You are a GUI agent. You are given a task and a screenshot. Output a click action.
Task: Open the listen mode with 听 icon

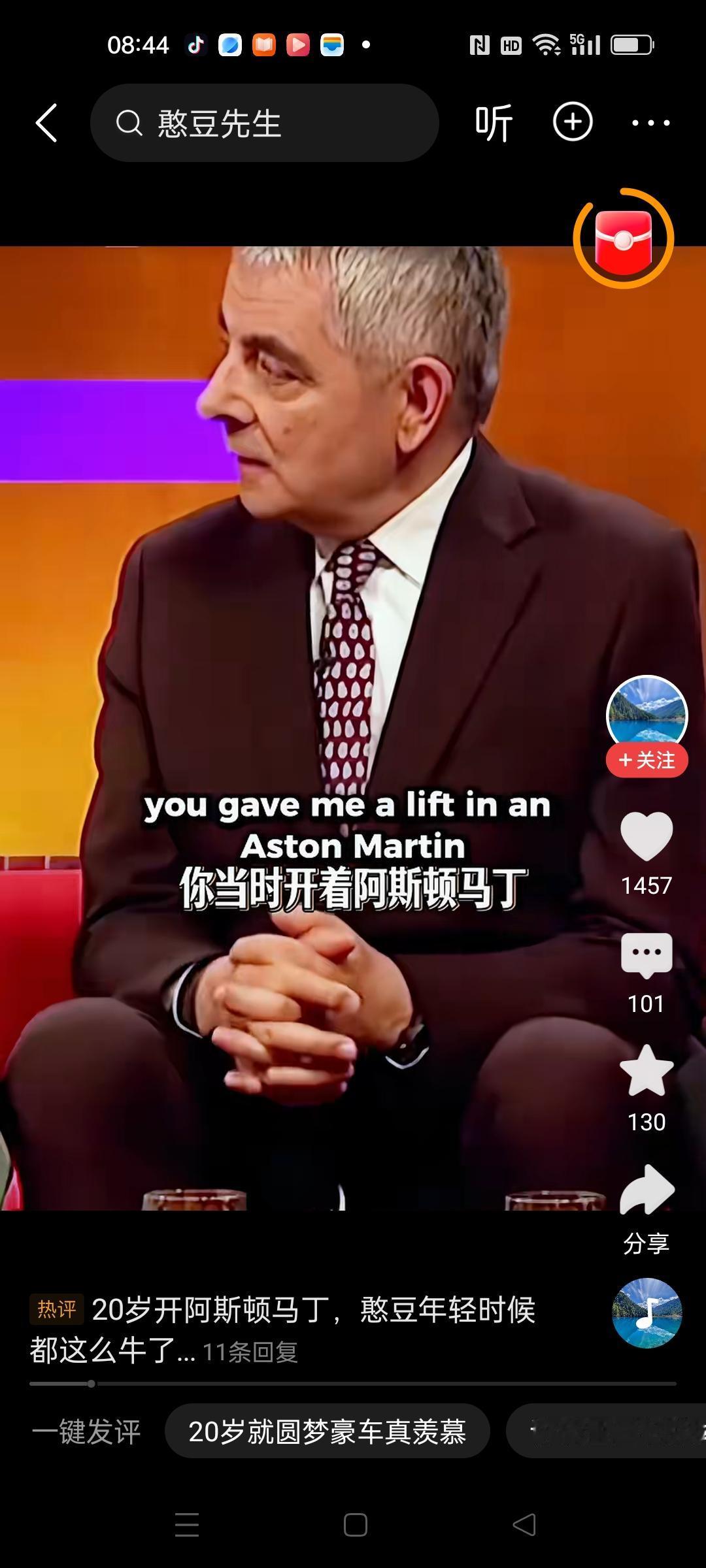(495, 123)
